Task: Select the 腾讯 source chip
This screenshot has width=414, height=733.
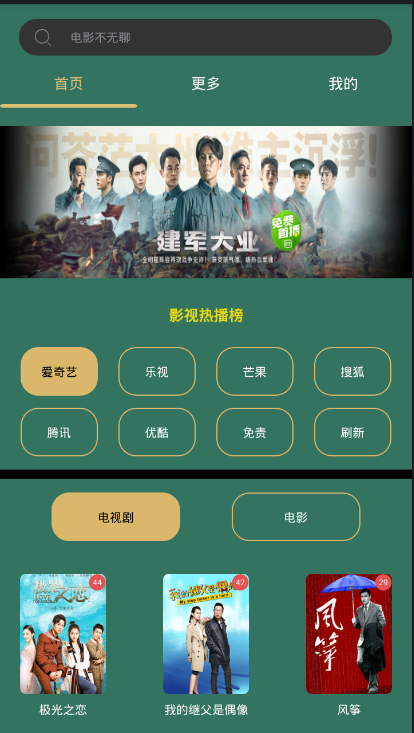Action: pos(59,432)
